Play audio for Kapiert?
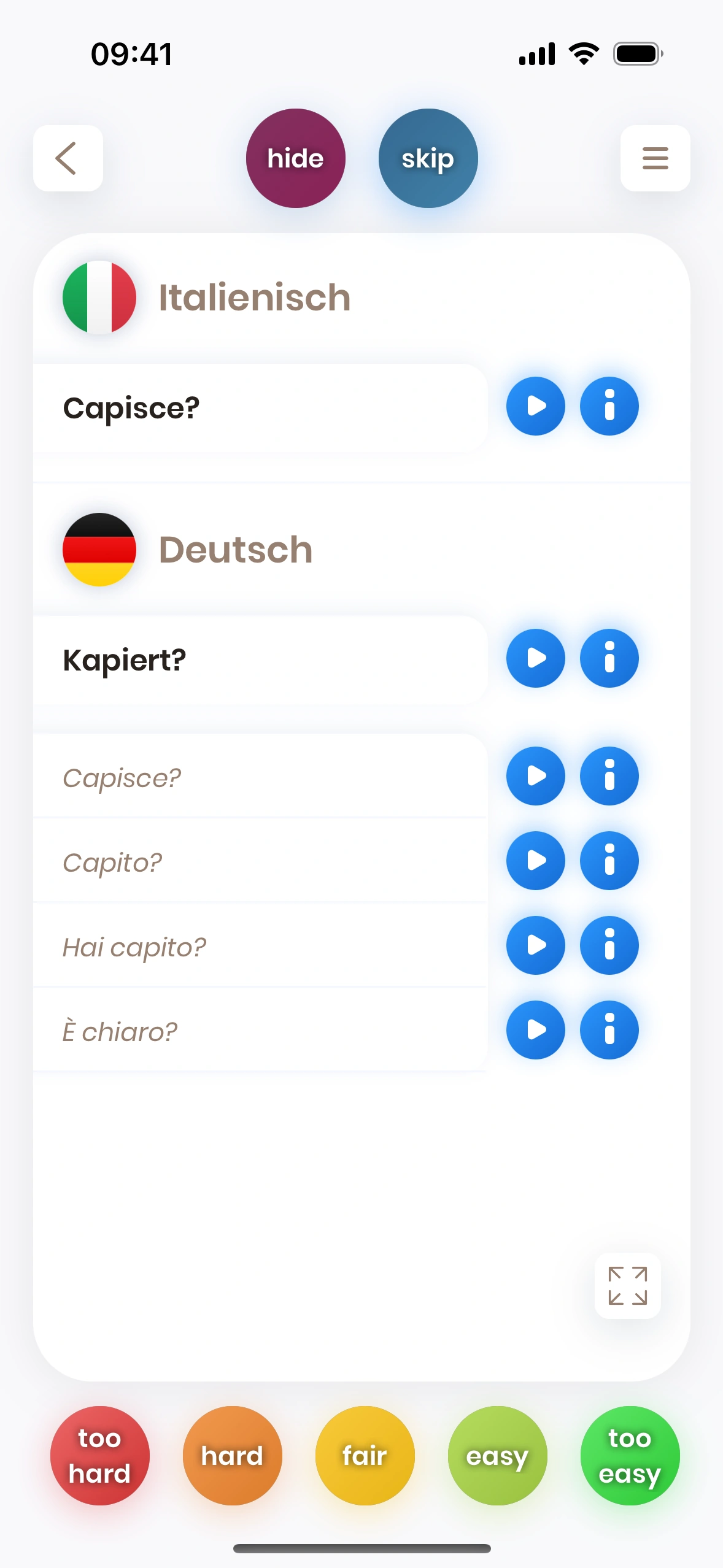 tap(535, 658)
